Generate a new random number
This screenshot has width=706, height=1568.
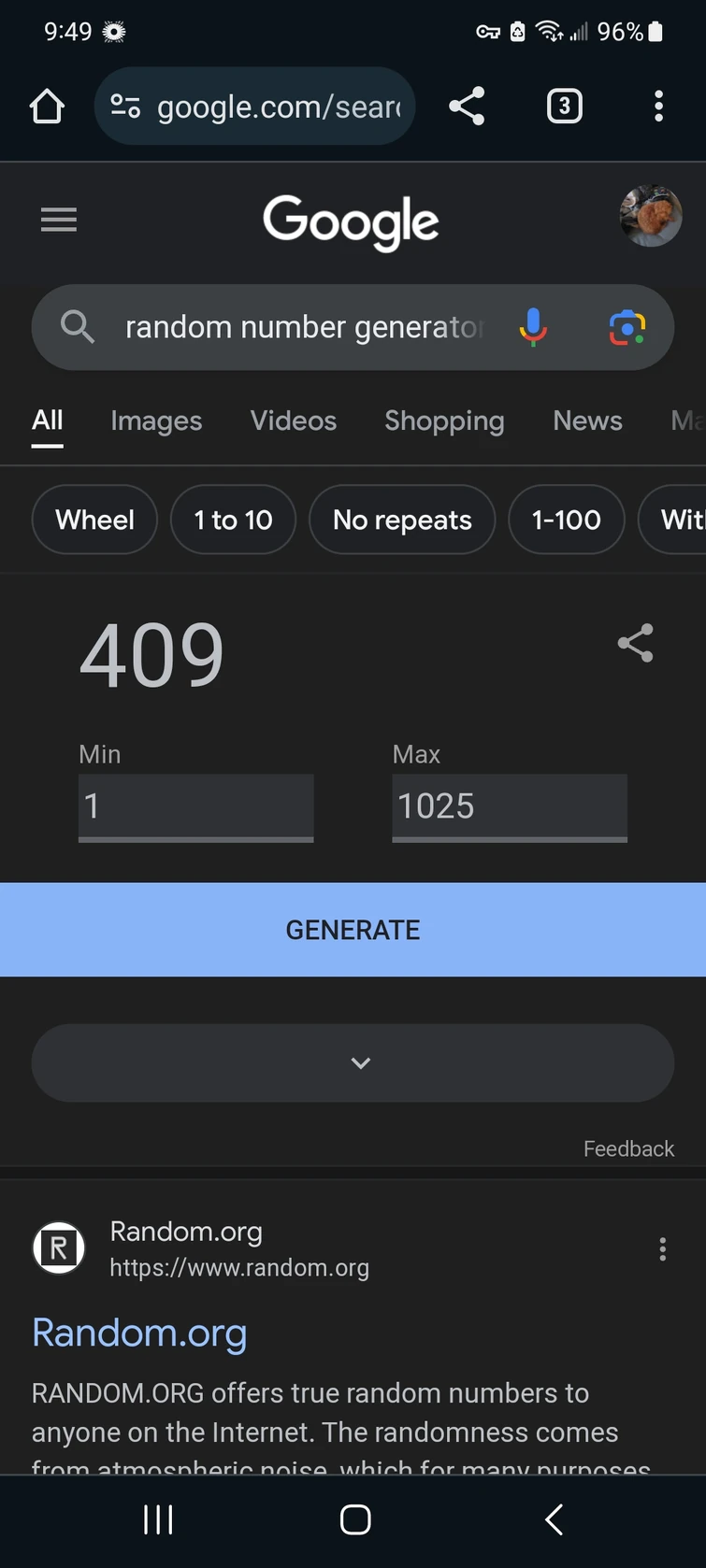click(353, 930)
